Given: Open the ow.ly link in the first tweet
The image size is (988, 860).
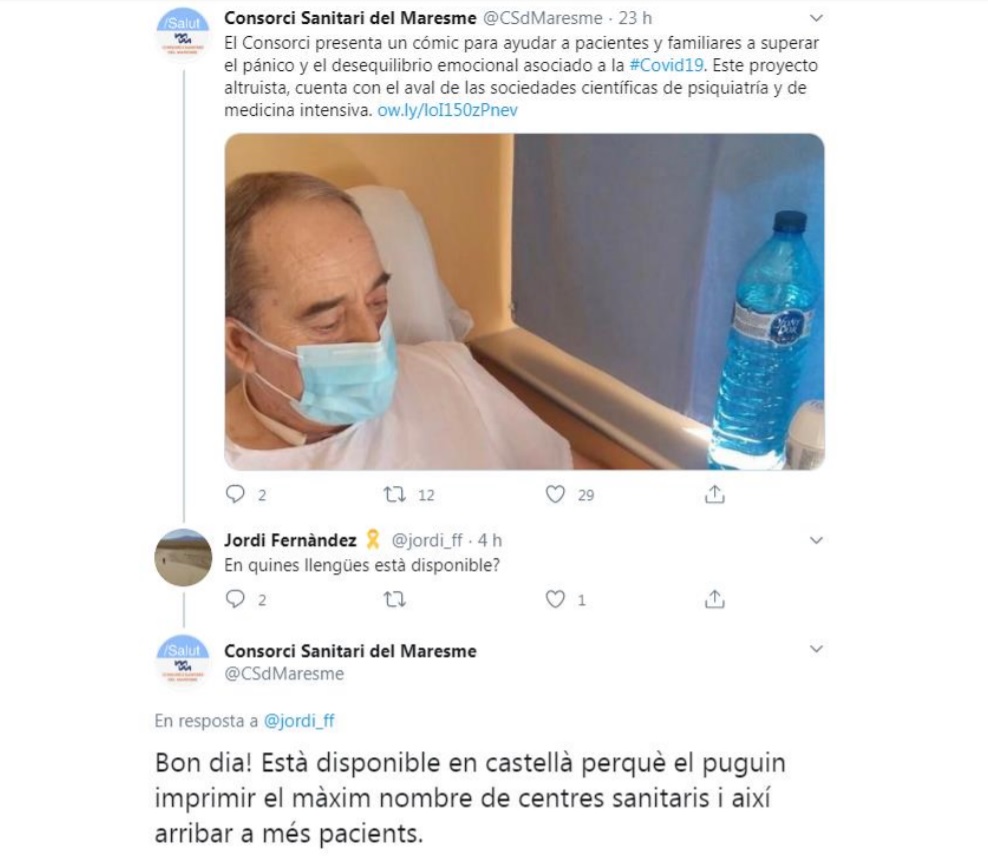Looking at the screenshot, I should click(447, 110).
